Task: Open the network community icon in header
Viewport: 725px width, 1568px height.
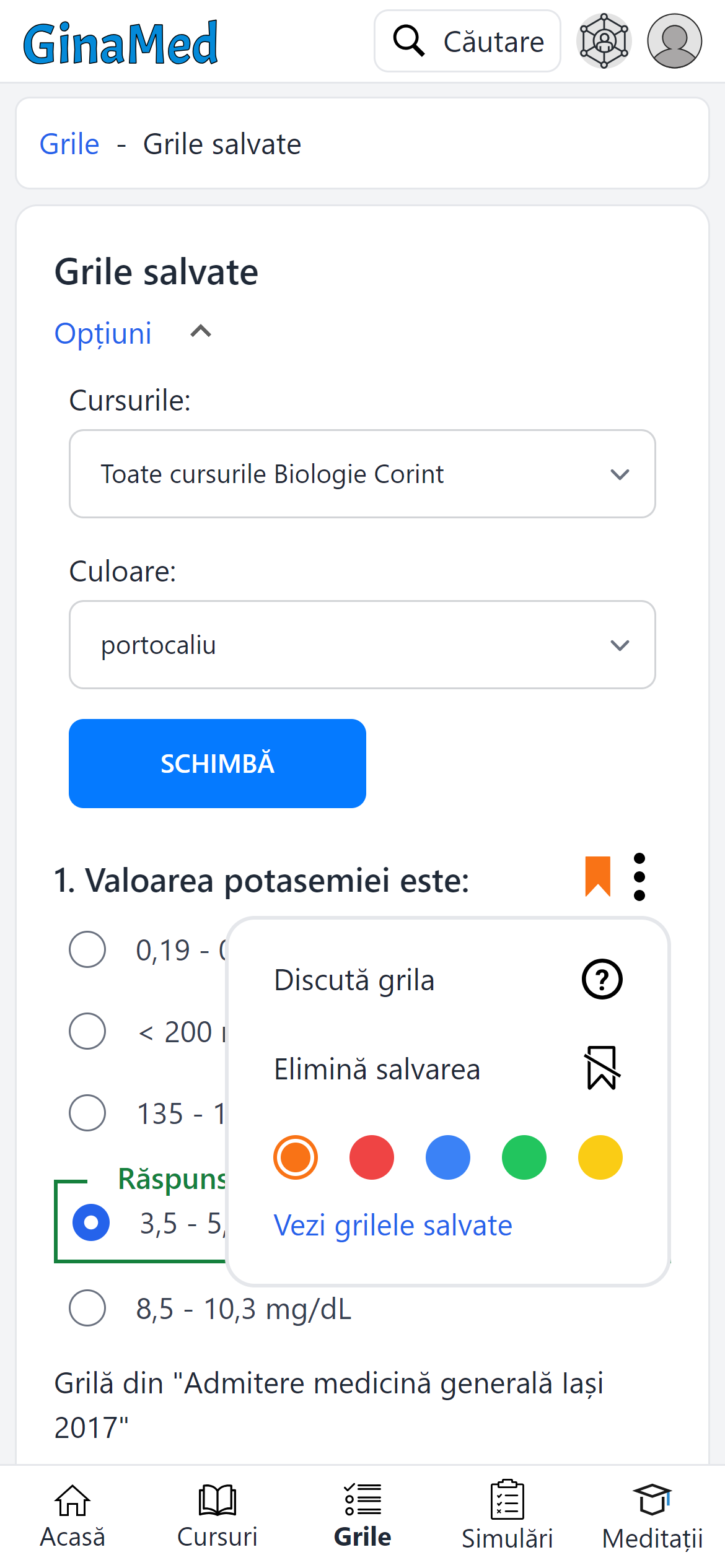Action: [x=604, y=41]
